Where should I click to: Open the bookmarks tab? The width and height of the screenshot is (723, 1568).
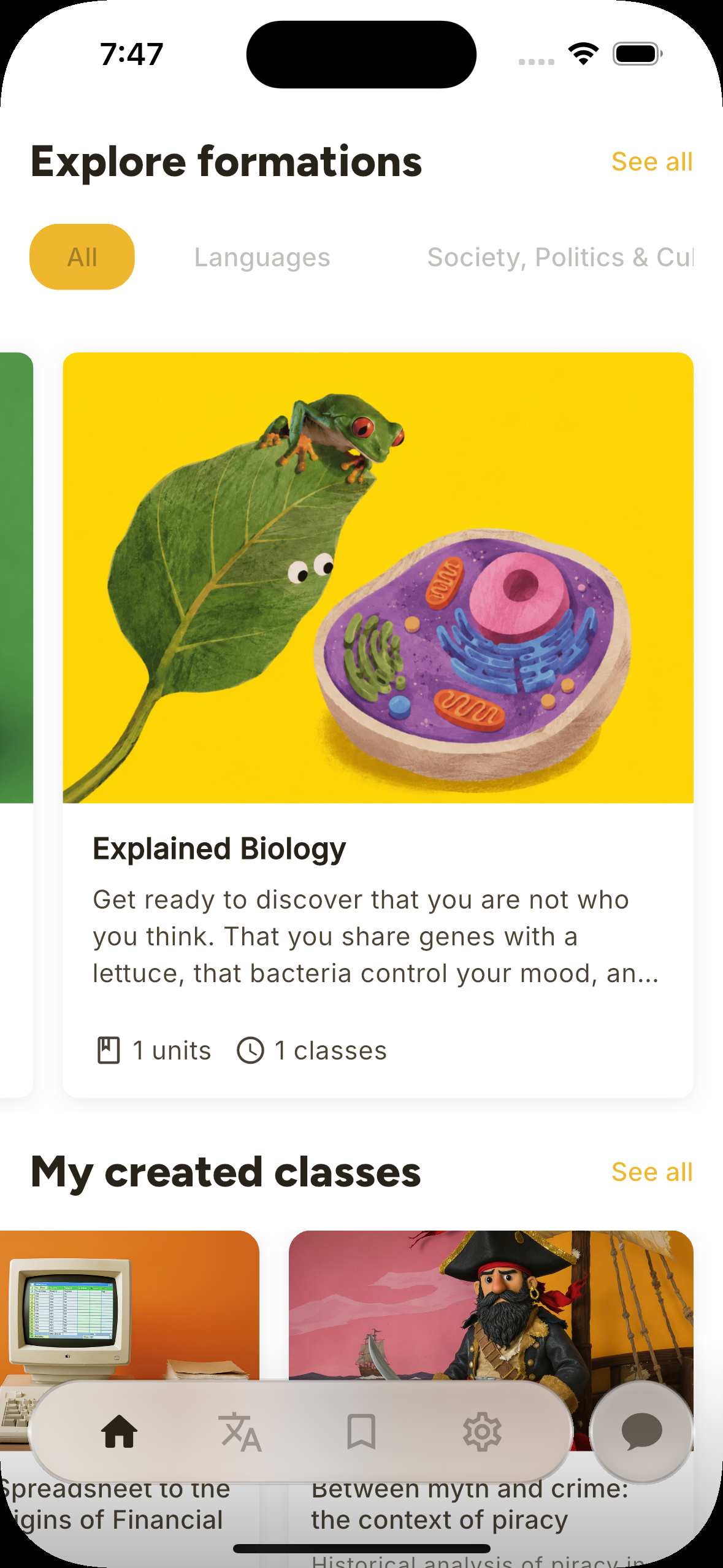tap(361, 1432)
